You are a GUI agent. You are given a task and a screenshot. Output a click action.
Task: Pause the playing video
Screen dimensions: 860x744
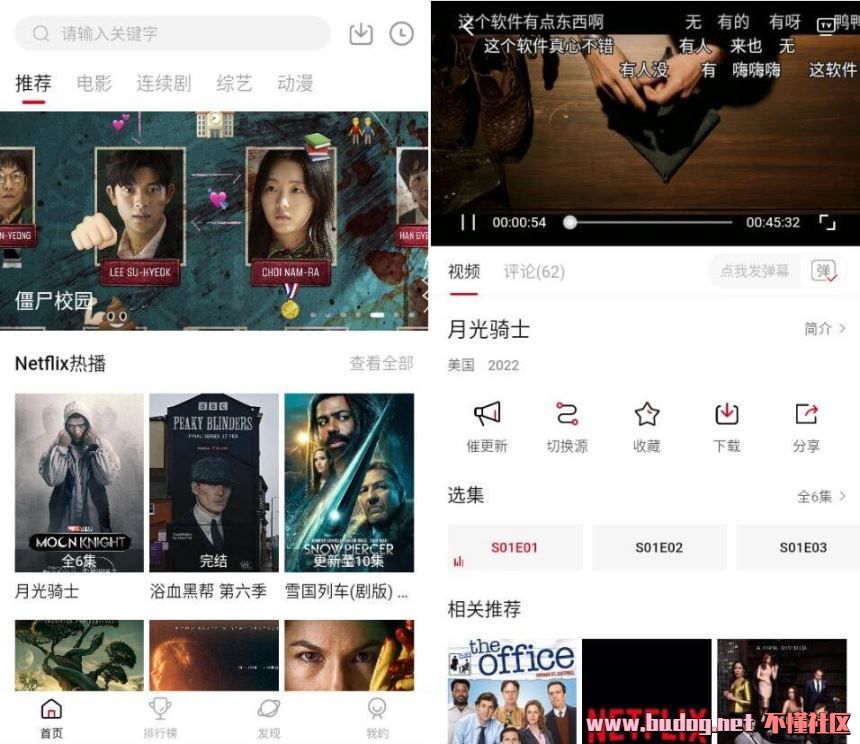[x=468, y=222]
